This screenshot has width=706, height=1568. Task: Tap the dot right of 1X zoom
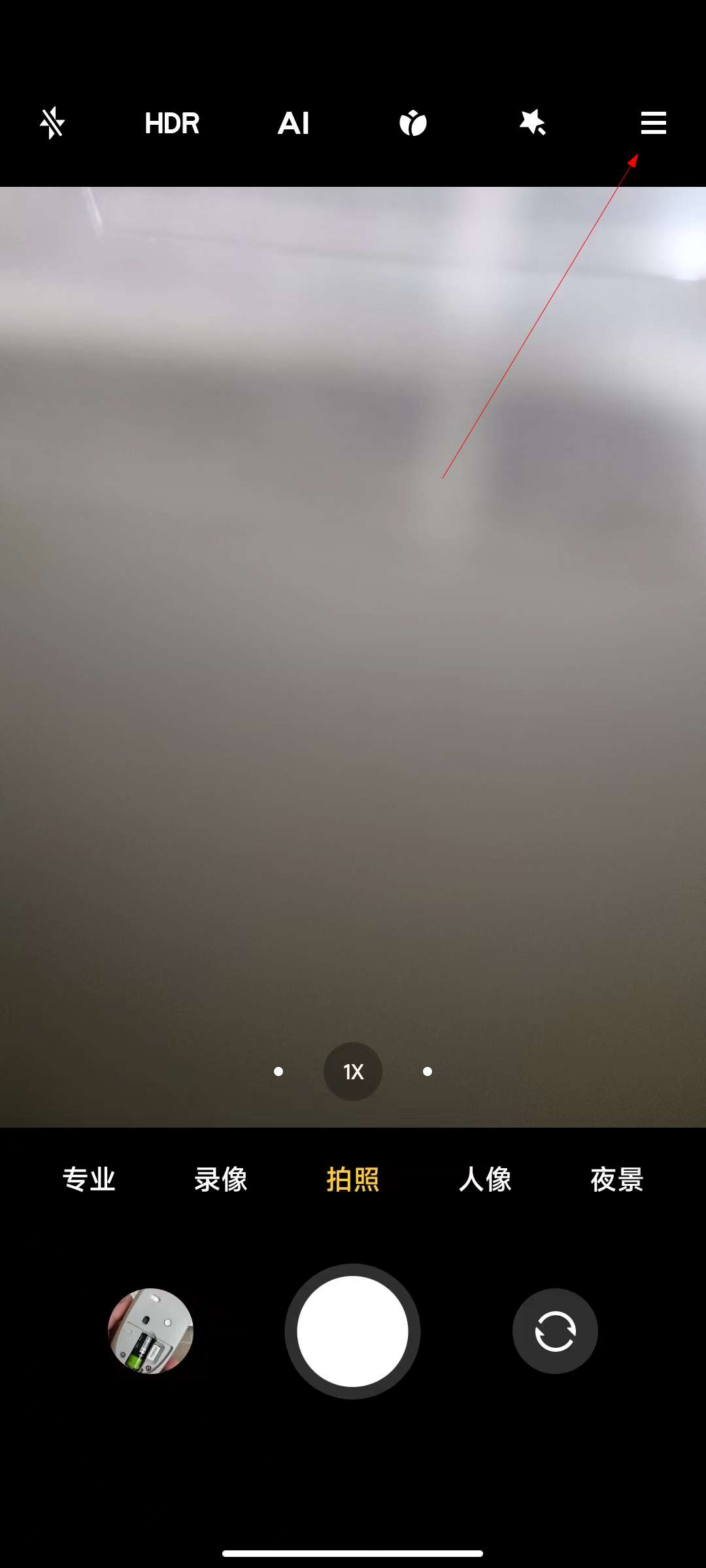click(x=428, y=1071)
